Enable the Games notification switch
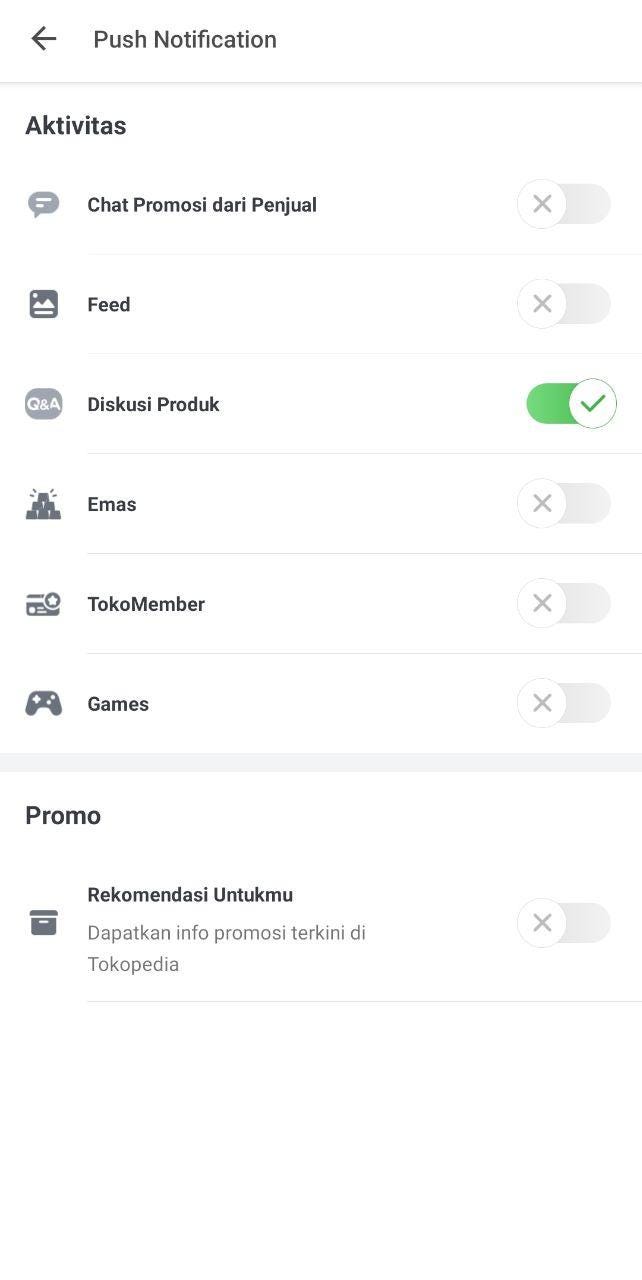This screenshot has width=642, height=1280. [x=564, y=704]
